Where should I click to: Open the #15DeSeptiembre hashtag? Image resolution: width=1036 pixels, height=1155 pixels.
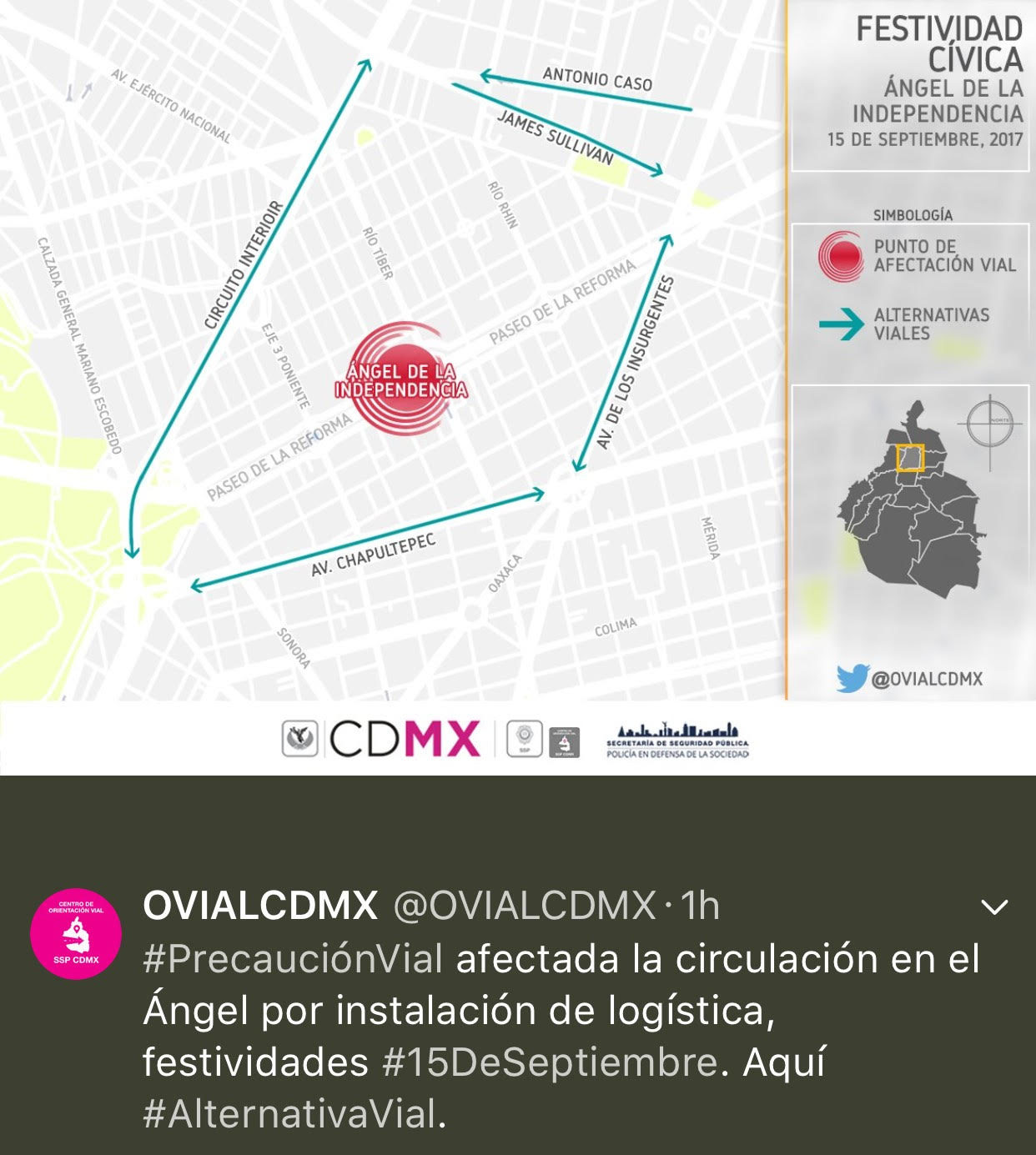[550, 1062]
